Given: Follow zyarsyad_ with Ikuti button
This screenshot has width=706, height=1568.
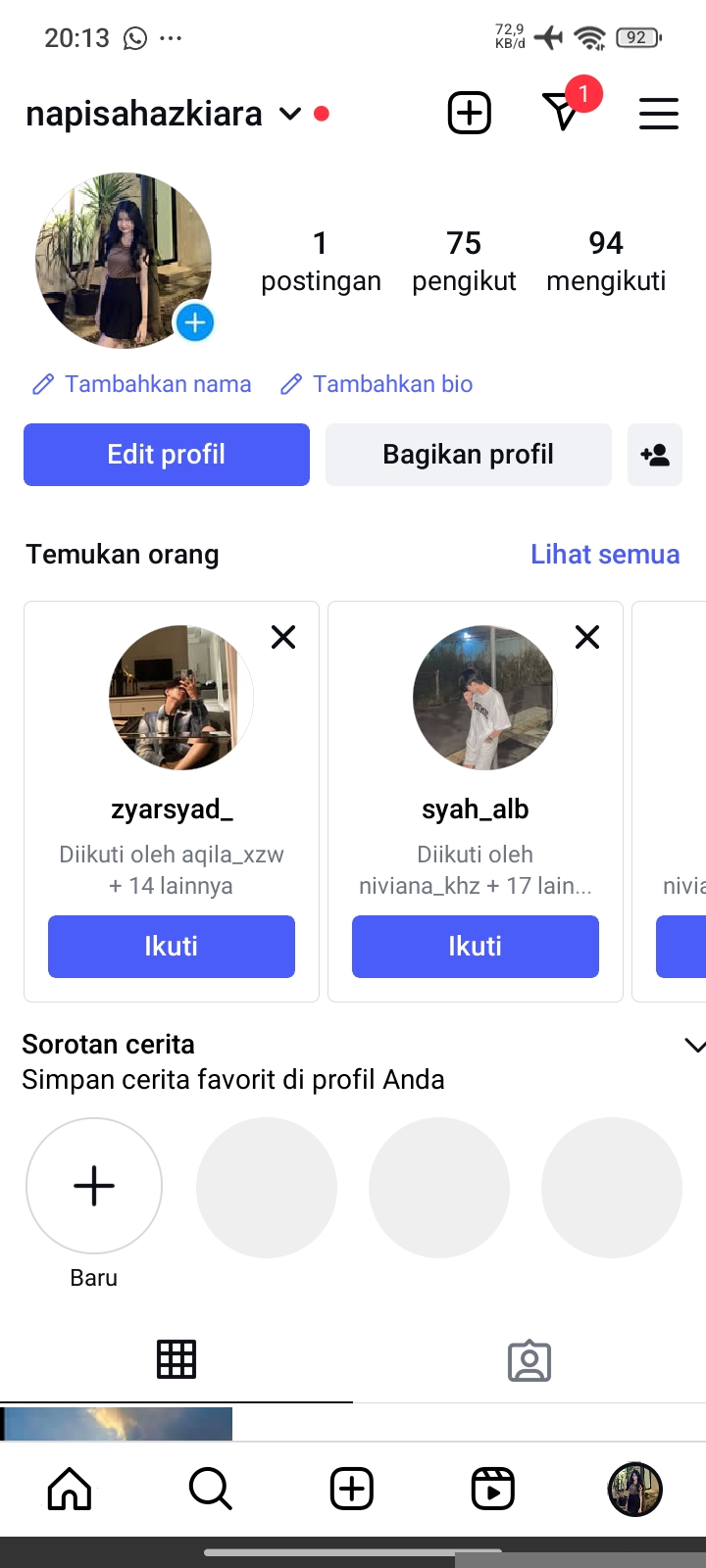Looking at the screenshot, I should tap(172, 947).
